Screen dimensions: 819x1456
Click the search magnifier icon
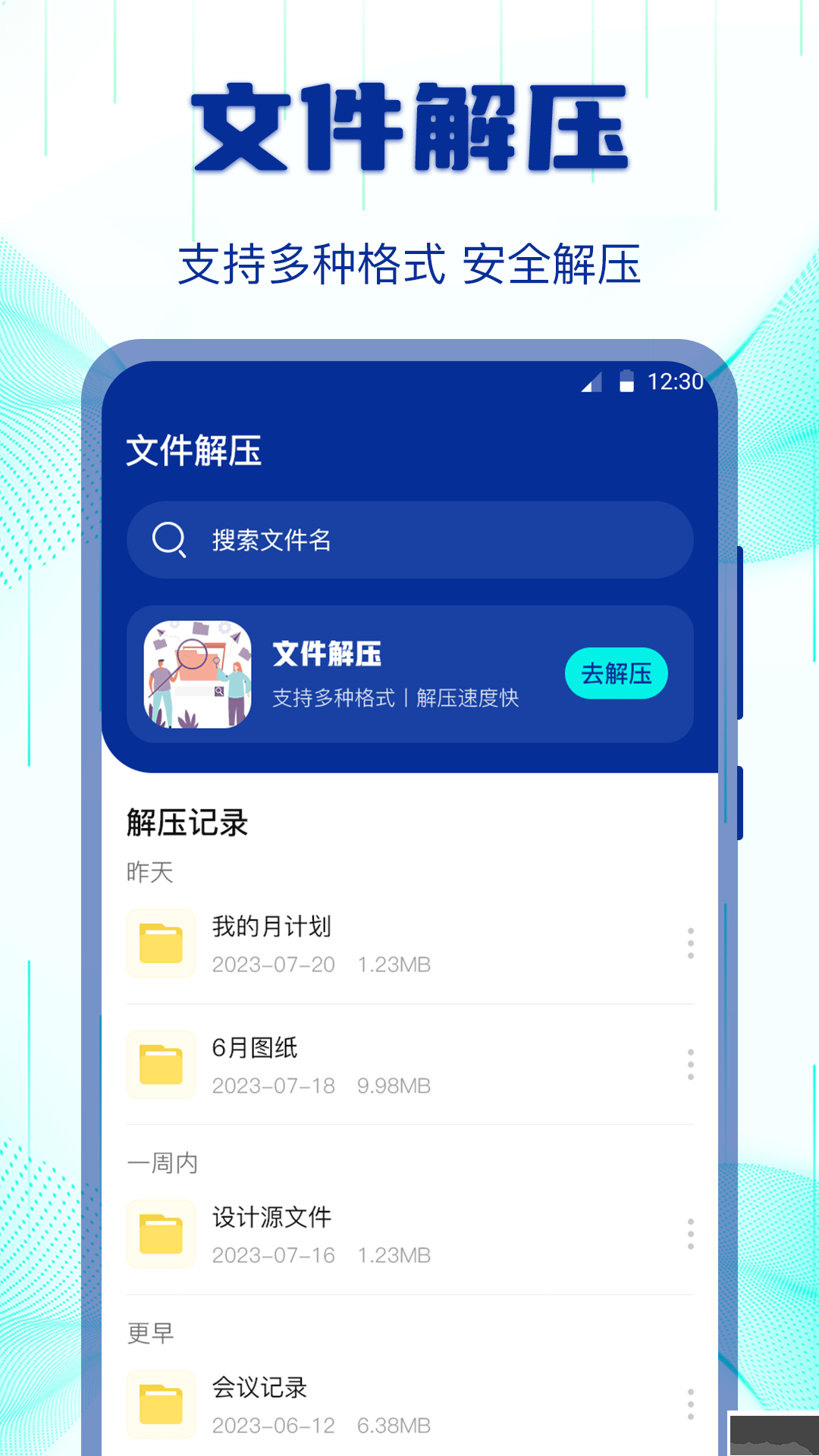(x=168, y=541)
